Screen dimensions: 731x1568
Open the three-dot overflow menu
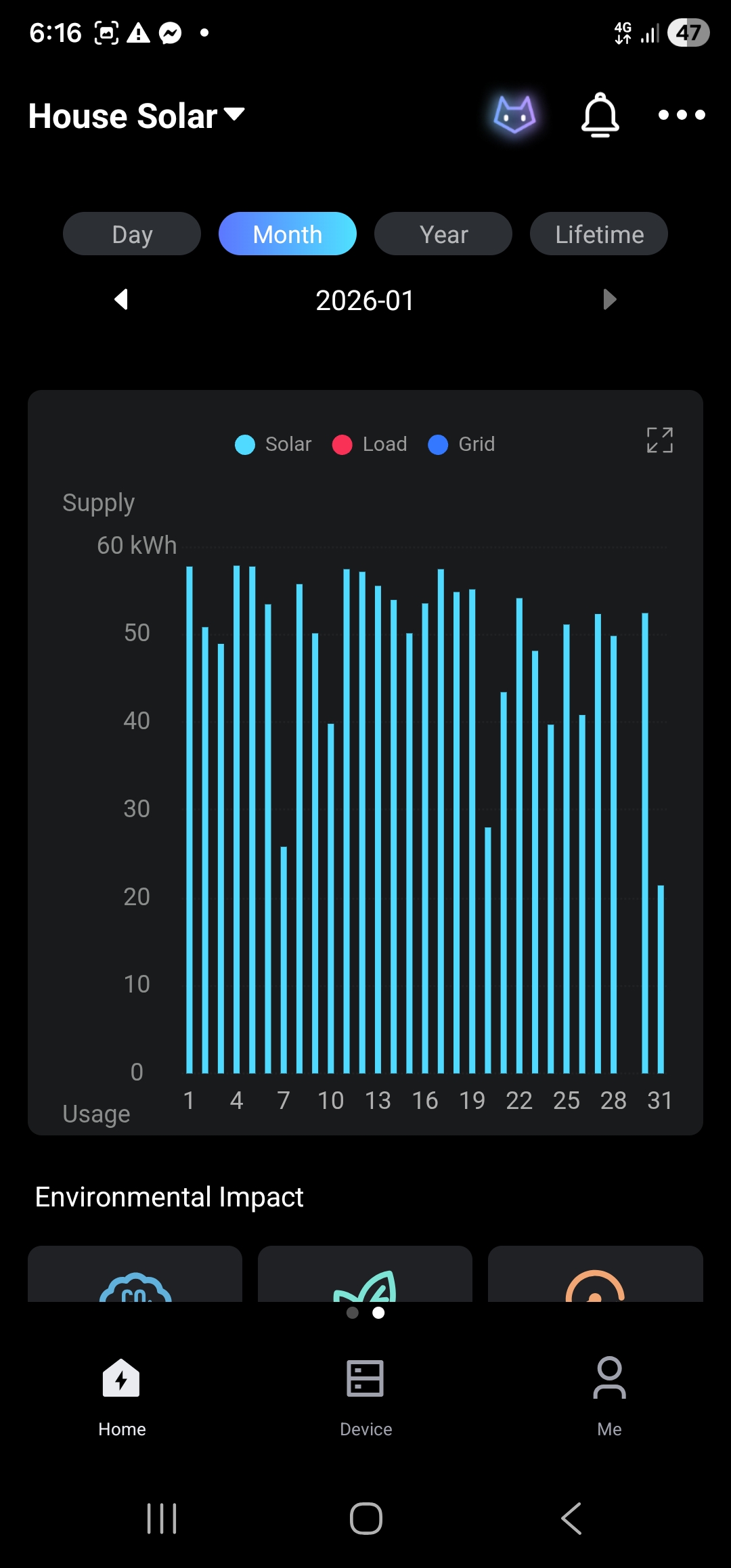pyautogui.click(x=682, y=115)
